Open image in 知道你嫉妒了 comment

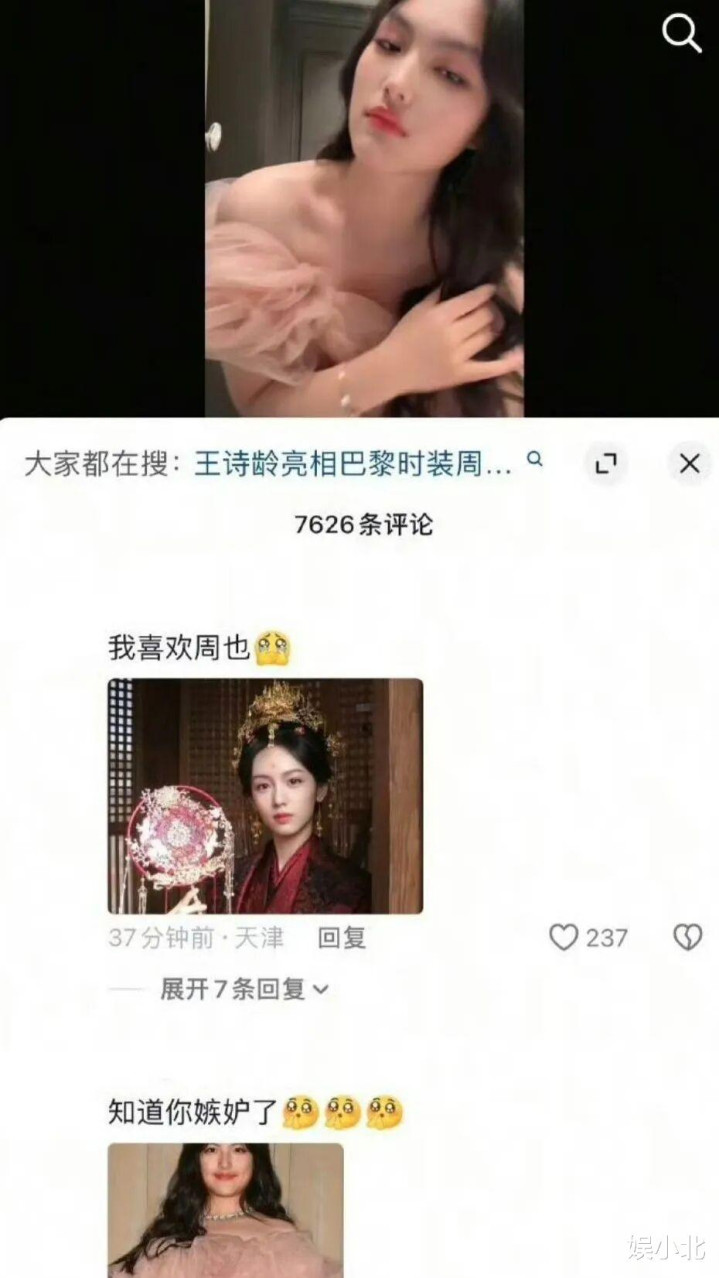pos(226,1210)
